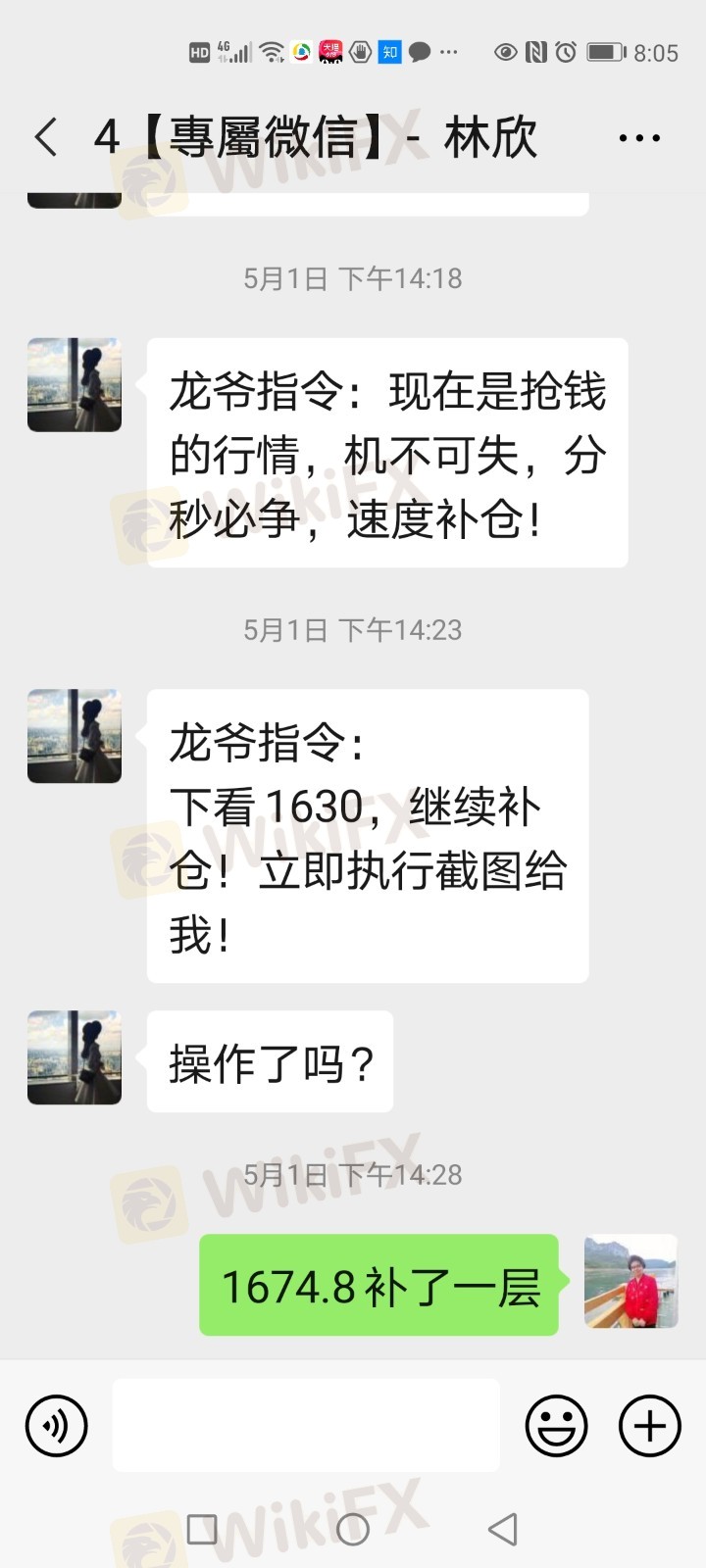Open recent apps from navigation bar
This screenshot has height=1568, width=706.
[x=202, y=1529]
